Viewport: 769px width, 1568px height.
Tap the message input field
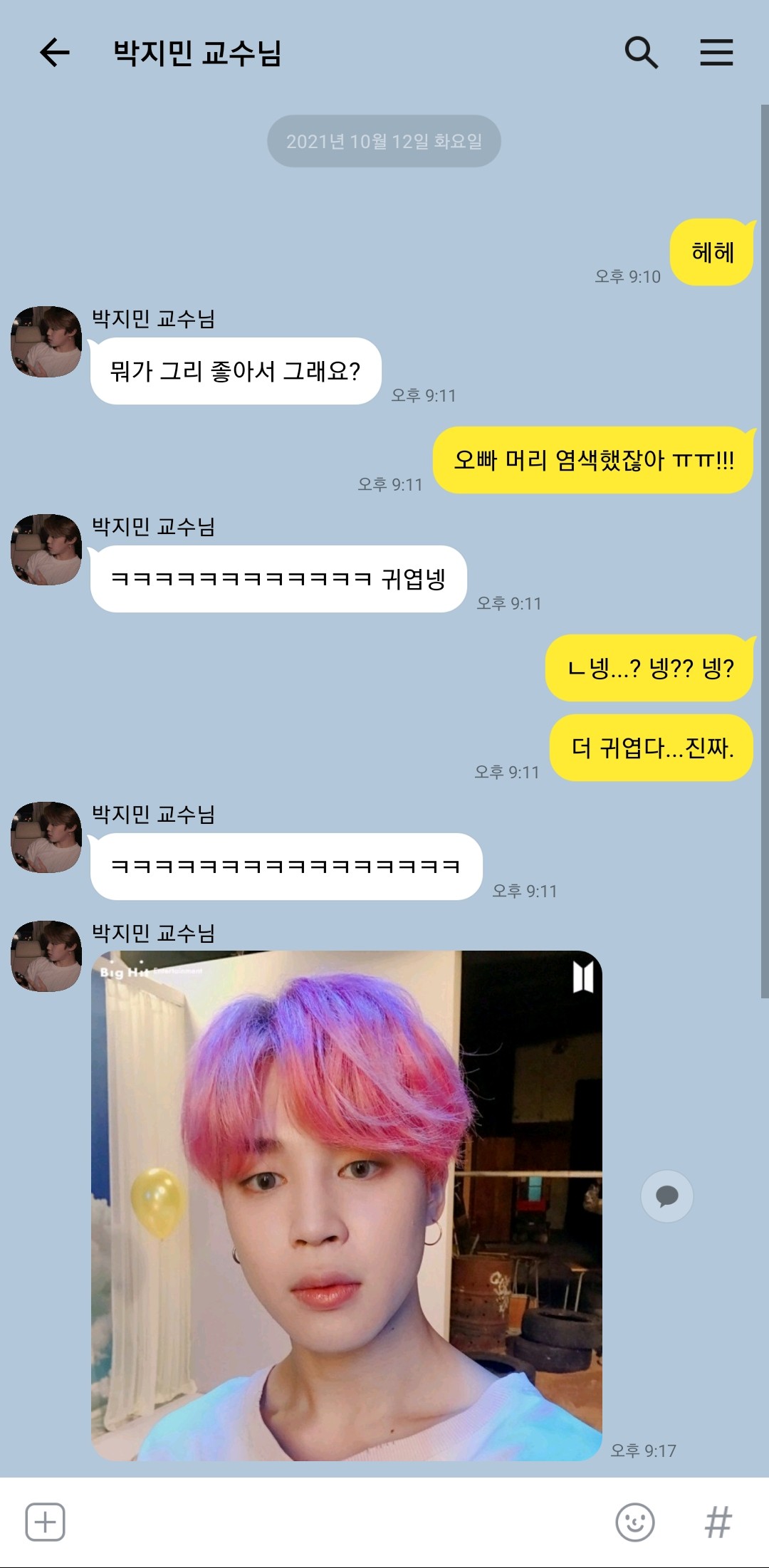click(x=335, y=1522)
